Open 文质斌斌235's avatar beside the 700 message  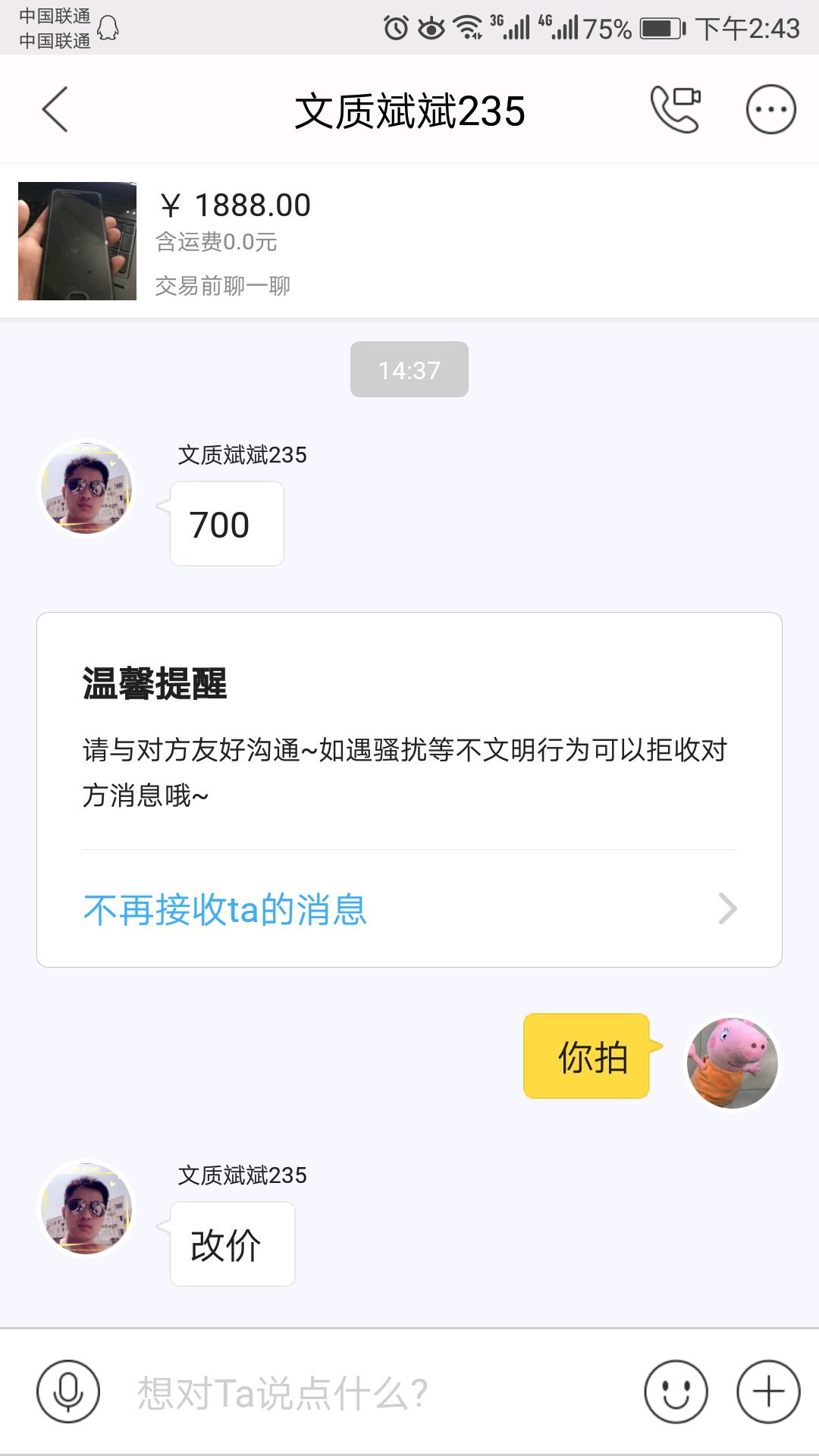click(x=86, y=488)
